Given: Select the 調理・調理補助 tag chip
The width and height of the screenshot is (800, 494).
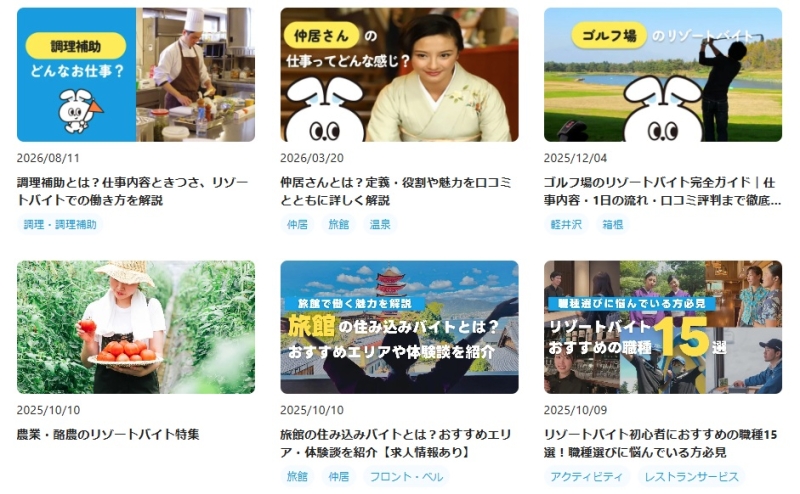Looking at the screenshot, I should (60, 225).
